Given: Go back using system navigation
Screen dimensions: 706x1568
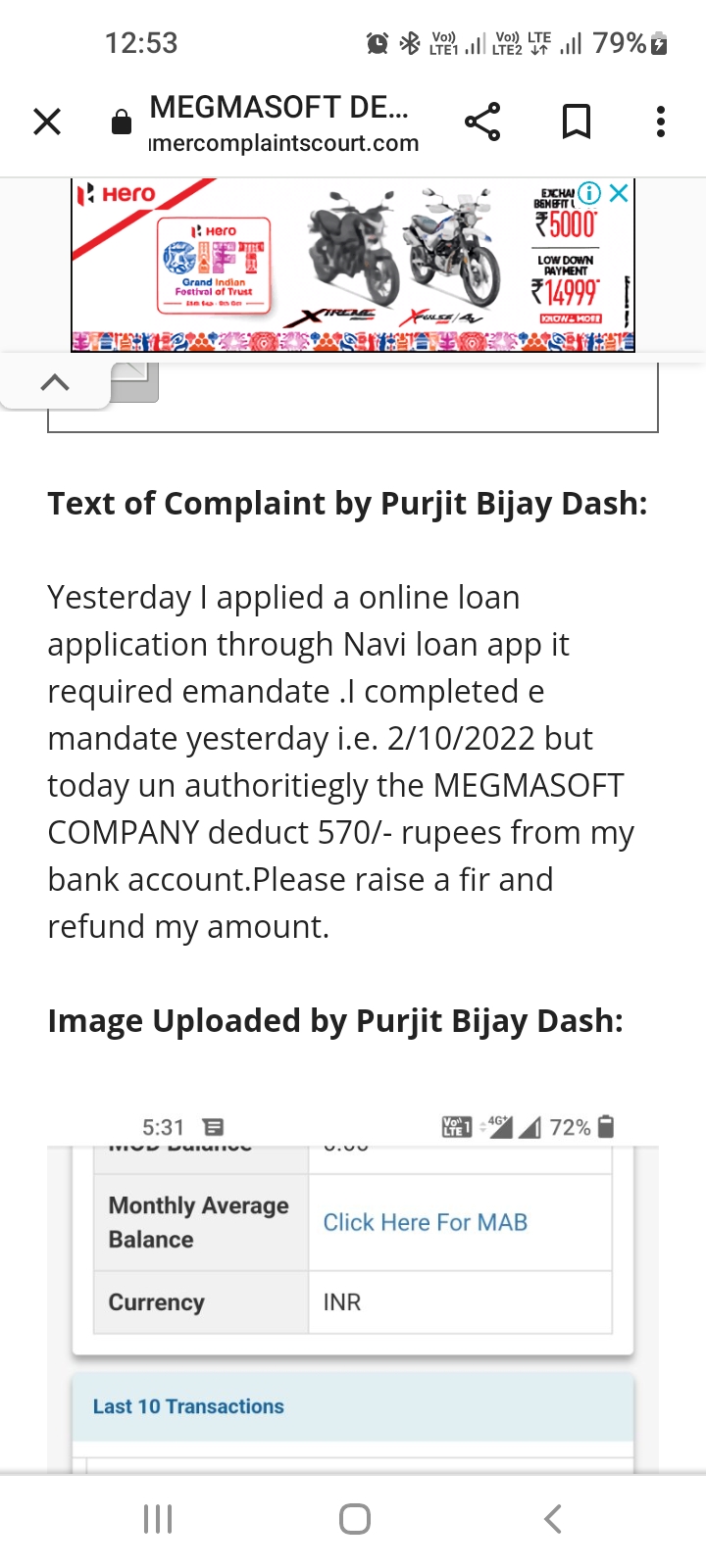Looking at the screenshot, I should point(552,1519).
